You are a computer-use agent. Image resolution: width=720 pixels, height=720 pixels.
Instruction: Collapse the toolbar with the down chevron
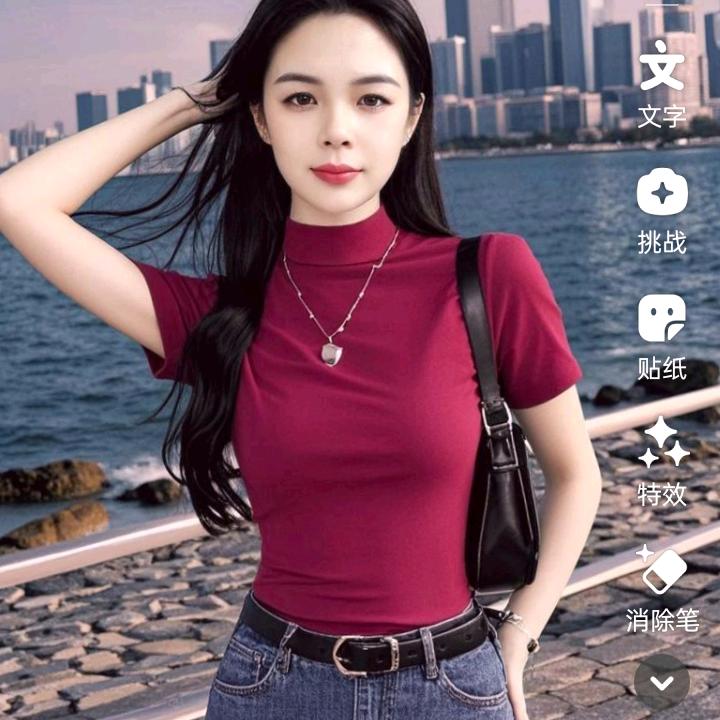click(662, 683)
